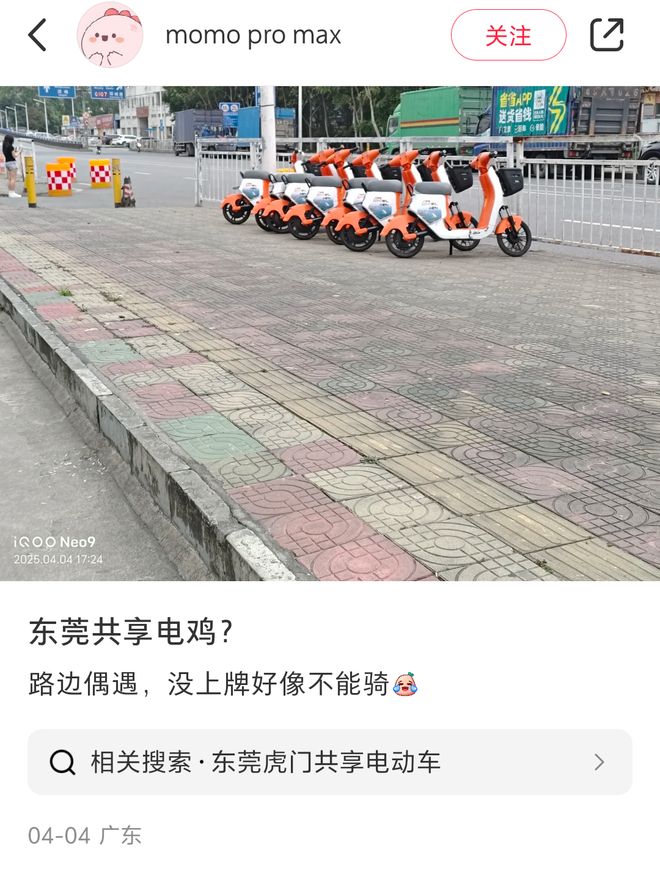Open the momo pro max profile avatar
Image resolution: width=660 pixels, height=880 pixels.
pyautogui.click(x=110, y=36)
